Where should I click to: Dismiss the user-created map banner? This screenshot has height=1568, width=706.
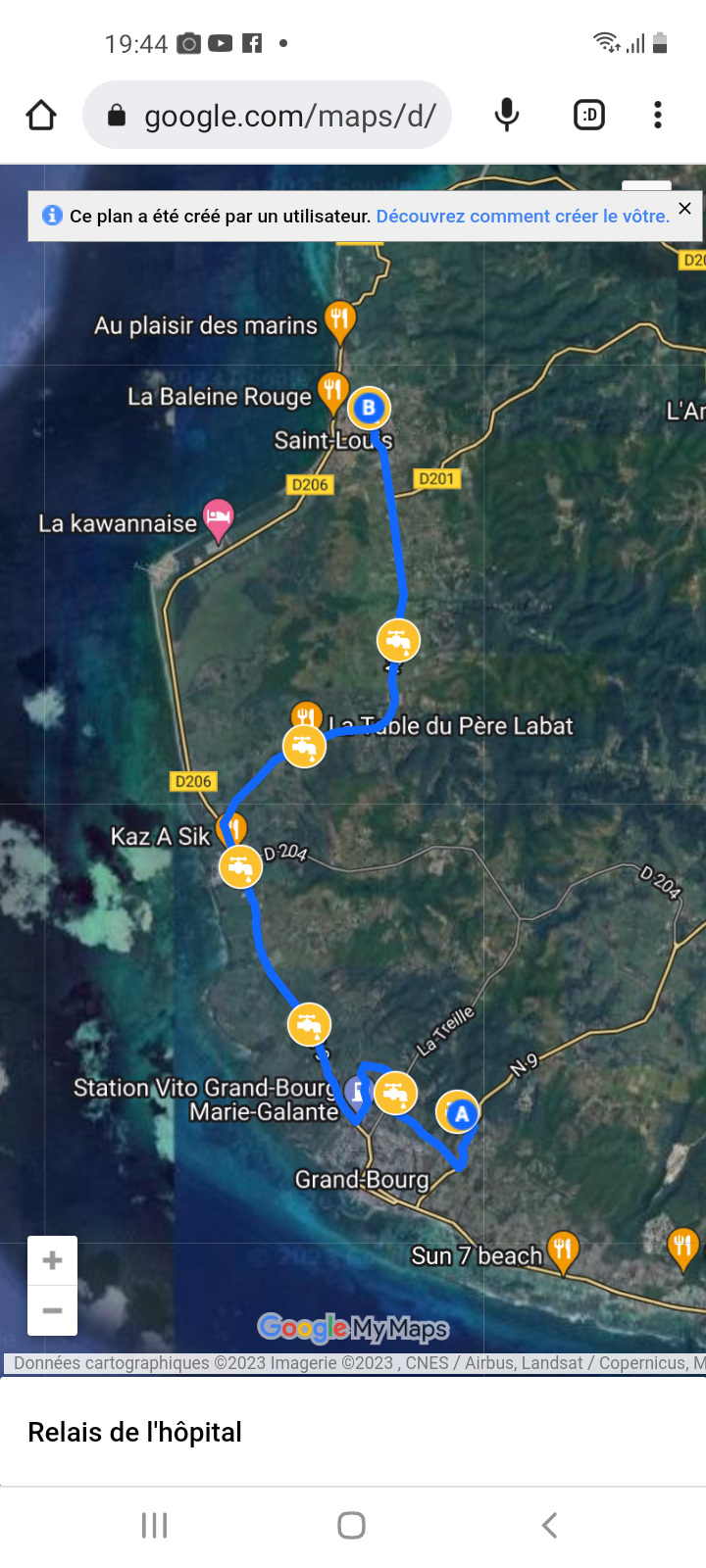pos(684,209)
